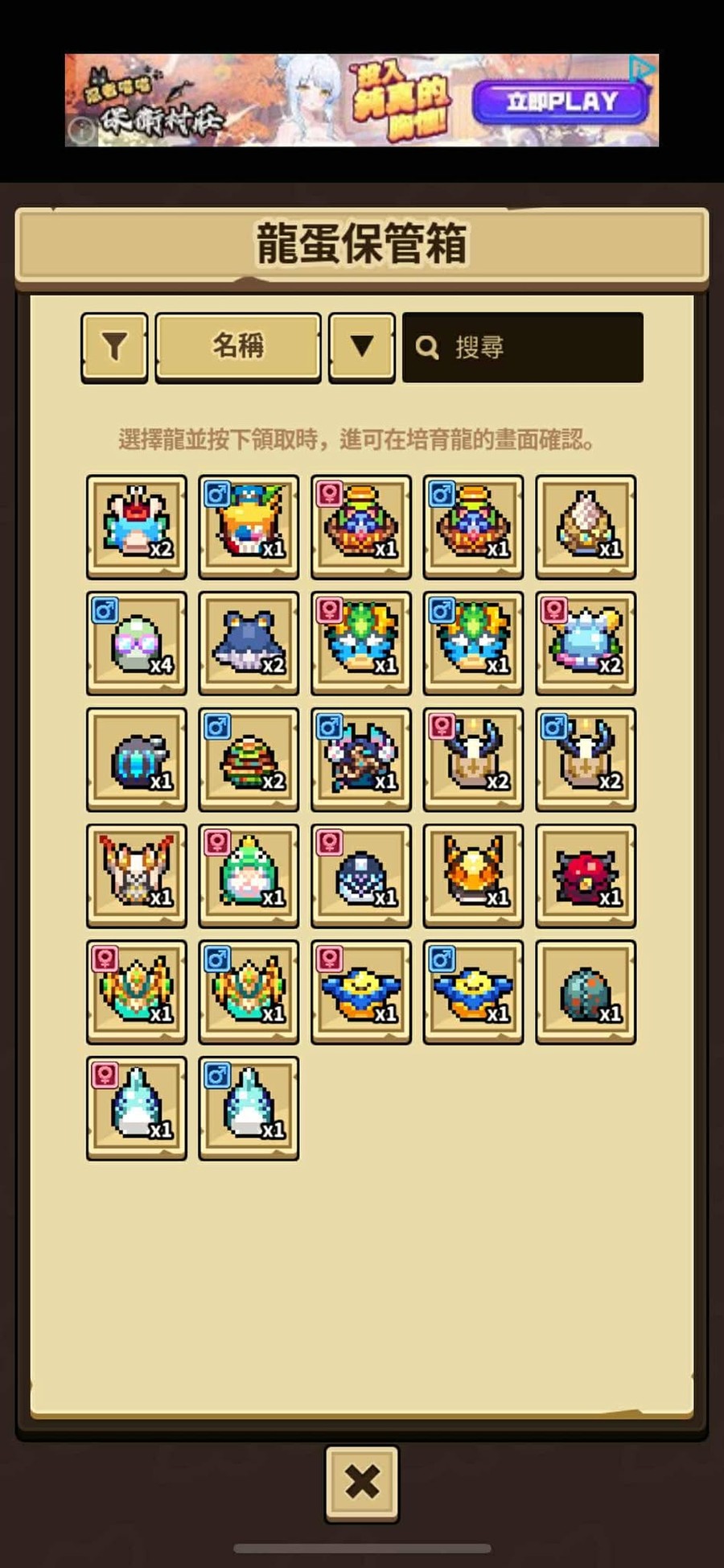Select the dark teal lantern egg
Viewport: 724px width, 1568px height.
(137, 759)
